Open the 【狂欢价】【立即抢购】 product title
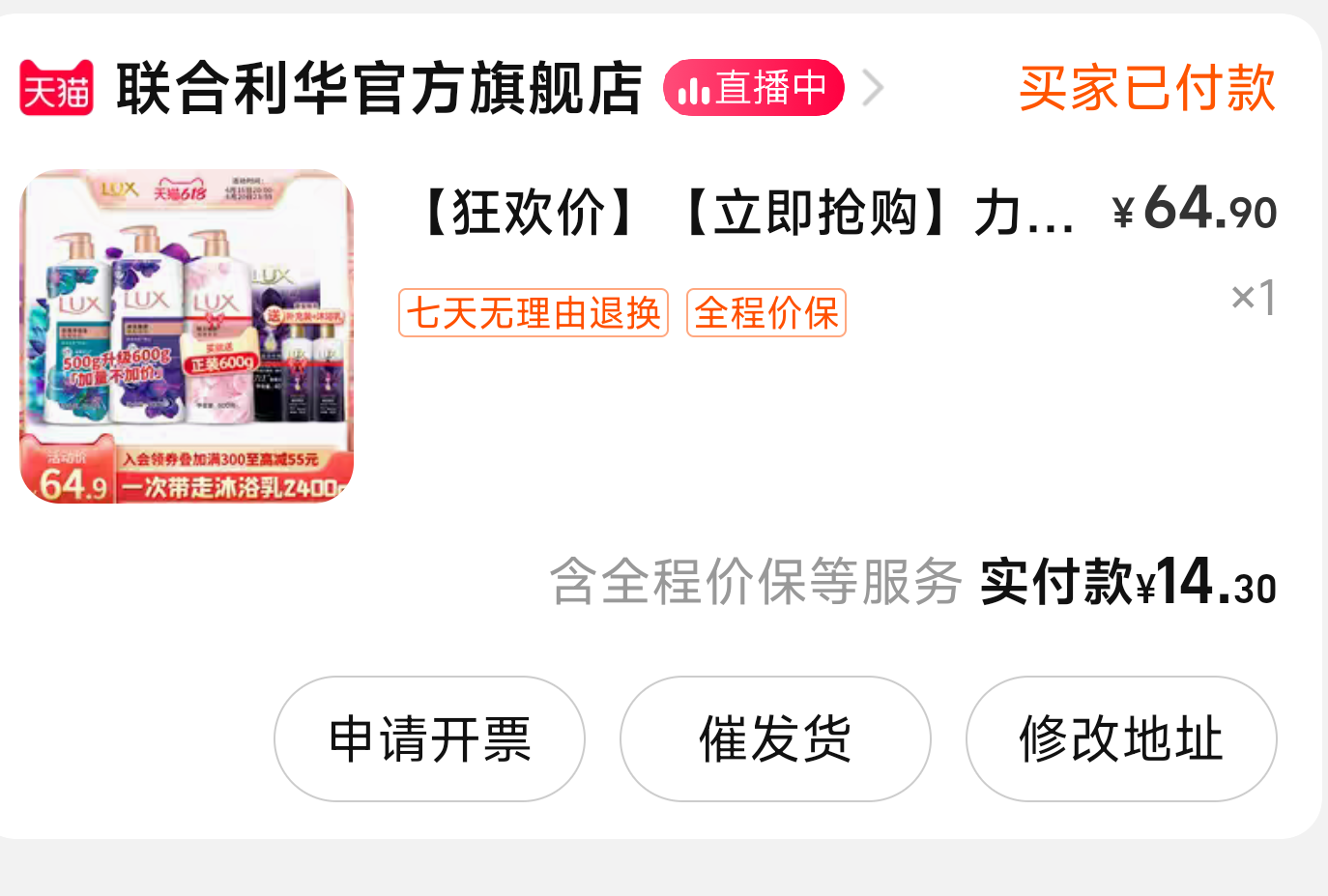This screenshot has width=1328, height=896. pyautogui.click(x=744, y=213)
